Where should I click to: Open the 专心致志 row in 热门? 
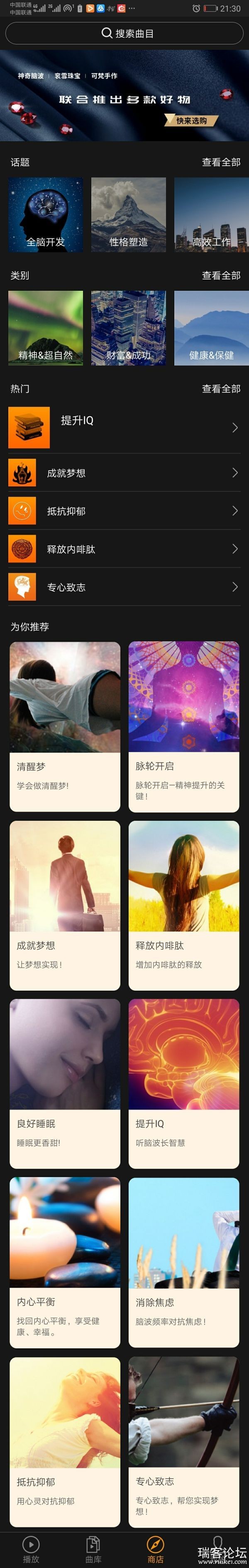(x=124, y=587)
